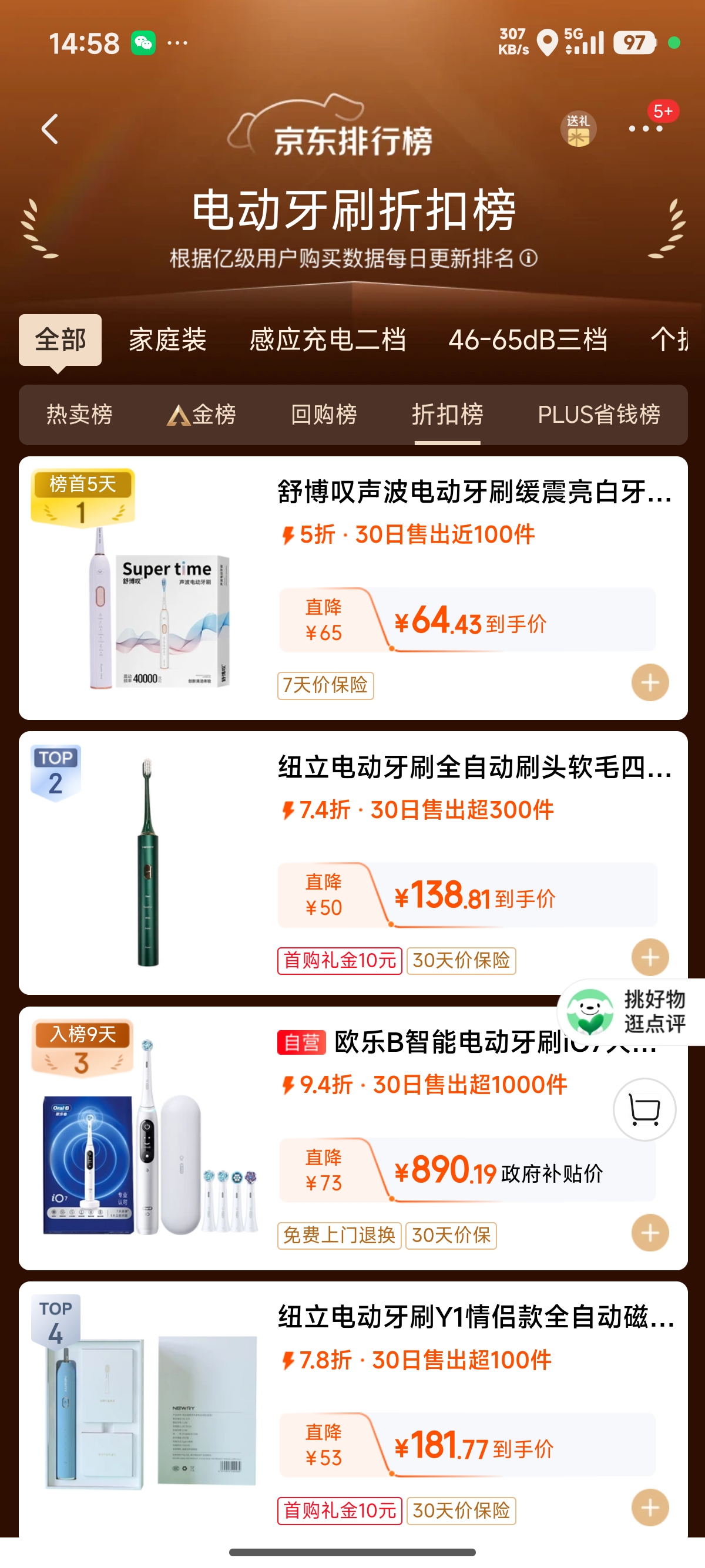View the 回购榜 ranking

pyautogui.click(x=323, y=415)
